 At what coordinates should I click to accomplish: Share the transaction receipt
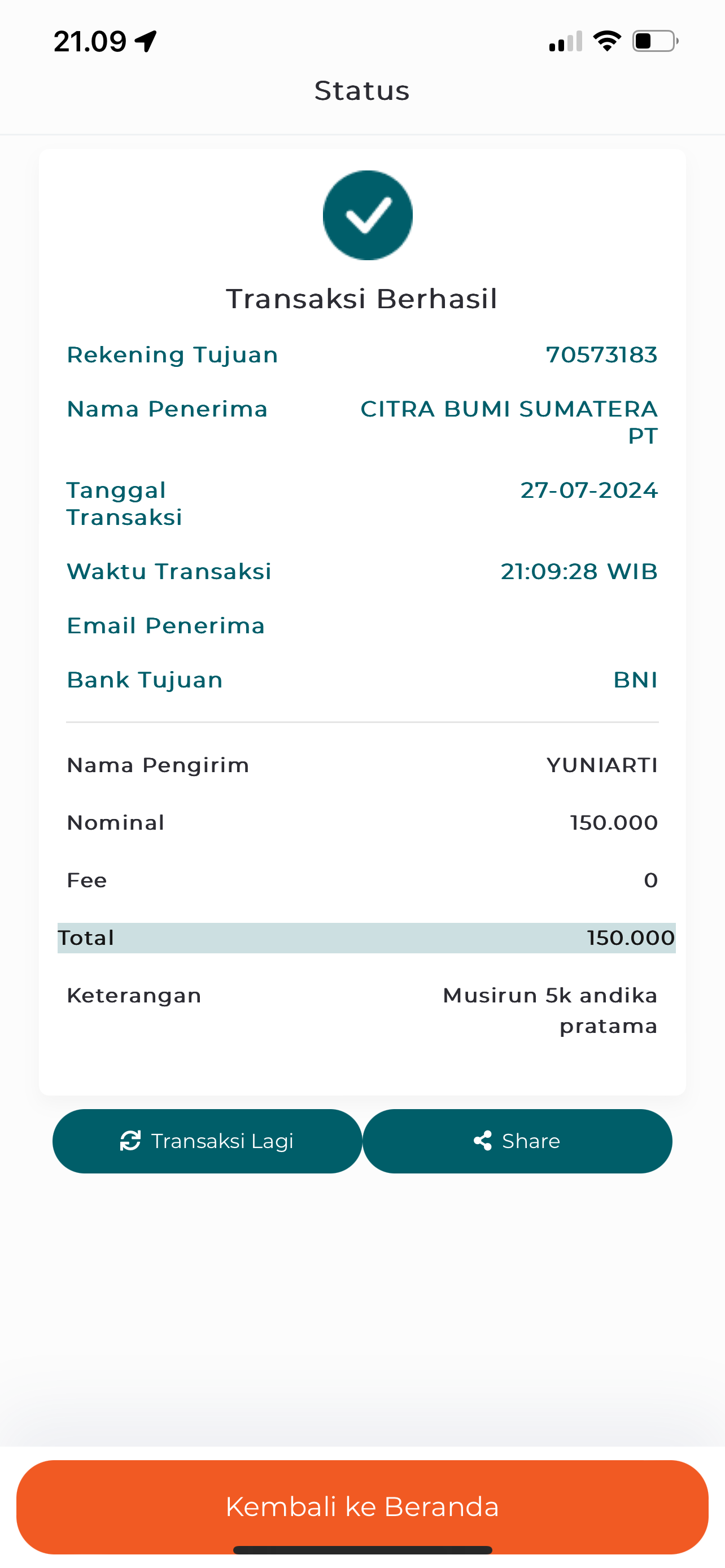tap(517, 1141)
